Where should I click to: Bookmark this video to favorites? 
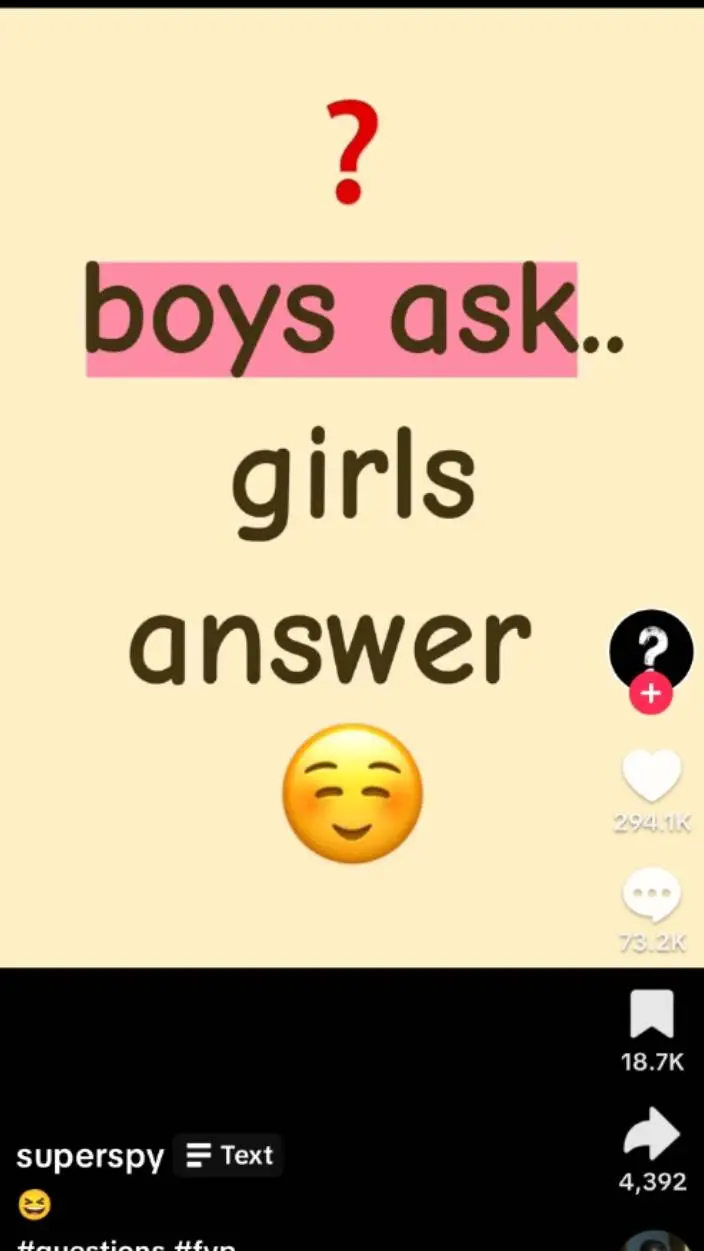click(x=652, y=1016)
